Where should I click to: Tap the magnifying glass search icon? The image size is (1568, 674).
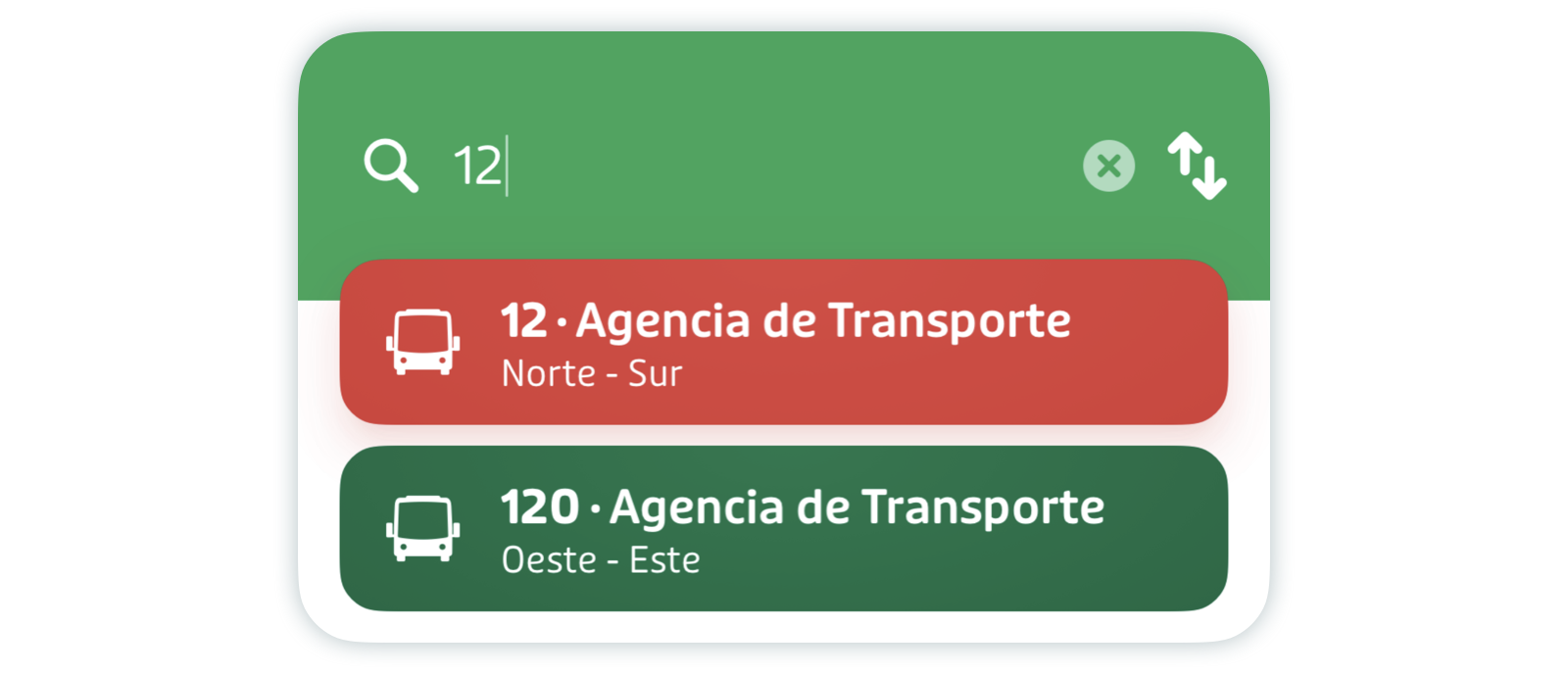click(391, 166)
